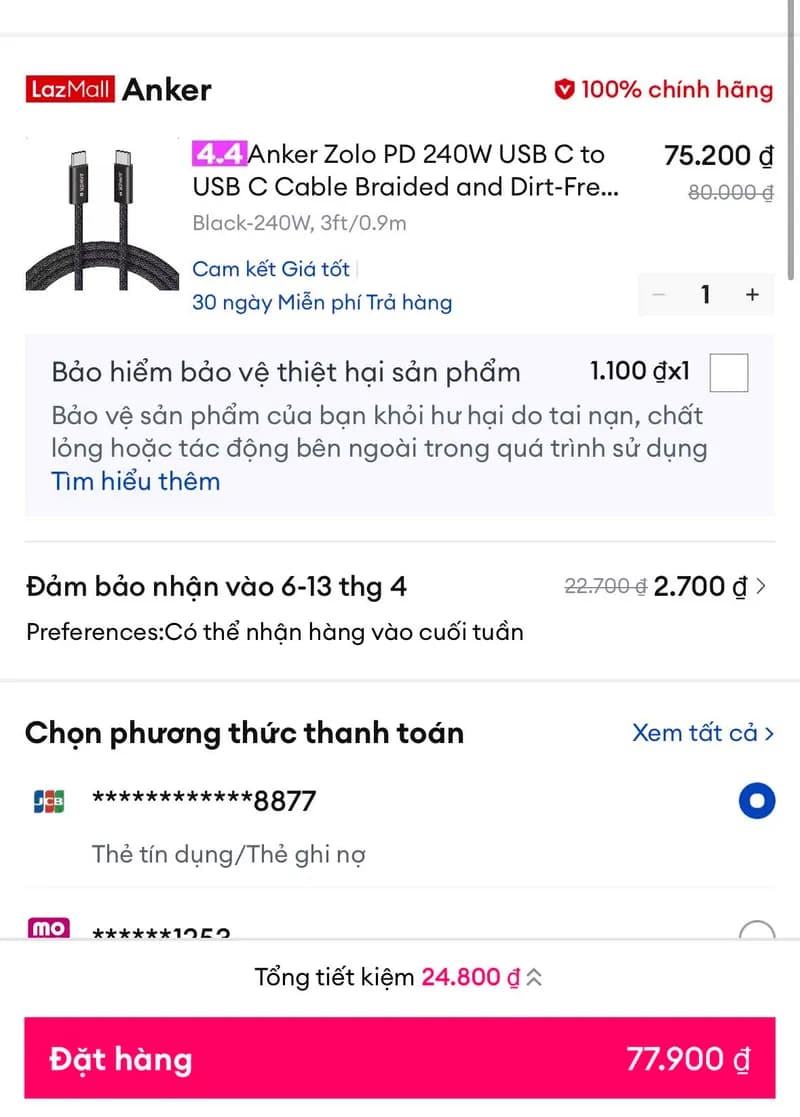
Task: Click the Cam kết Giá tốt link
Action: click(x=270, y=268)
